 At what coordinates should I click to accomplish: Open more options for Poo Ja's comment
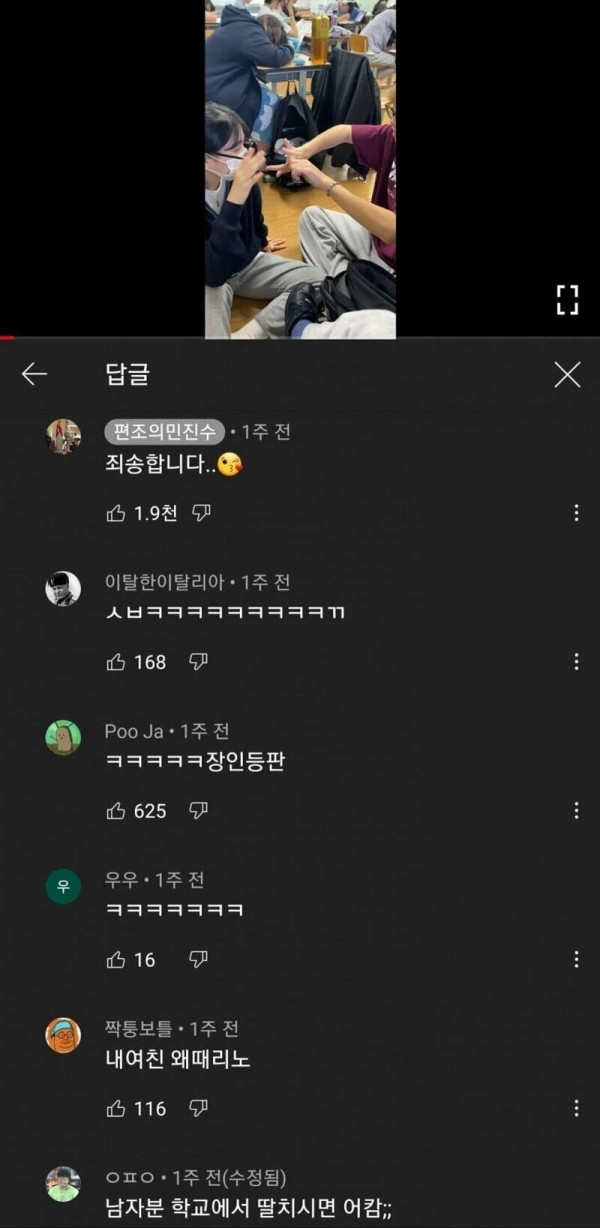tap(576, 811)
